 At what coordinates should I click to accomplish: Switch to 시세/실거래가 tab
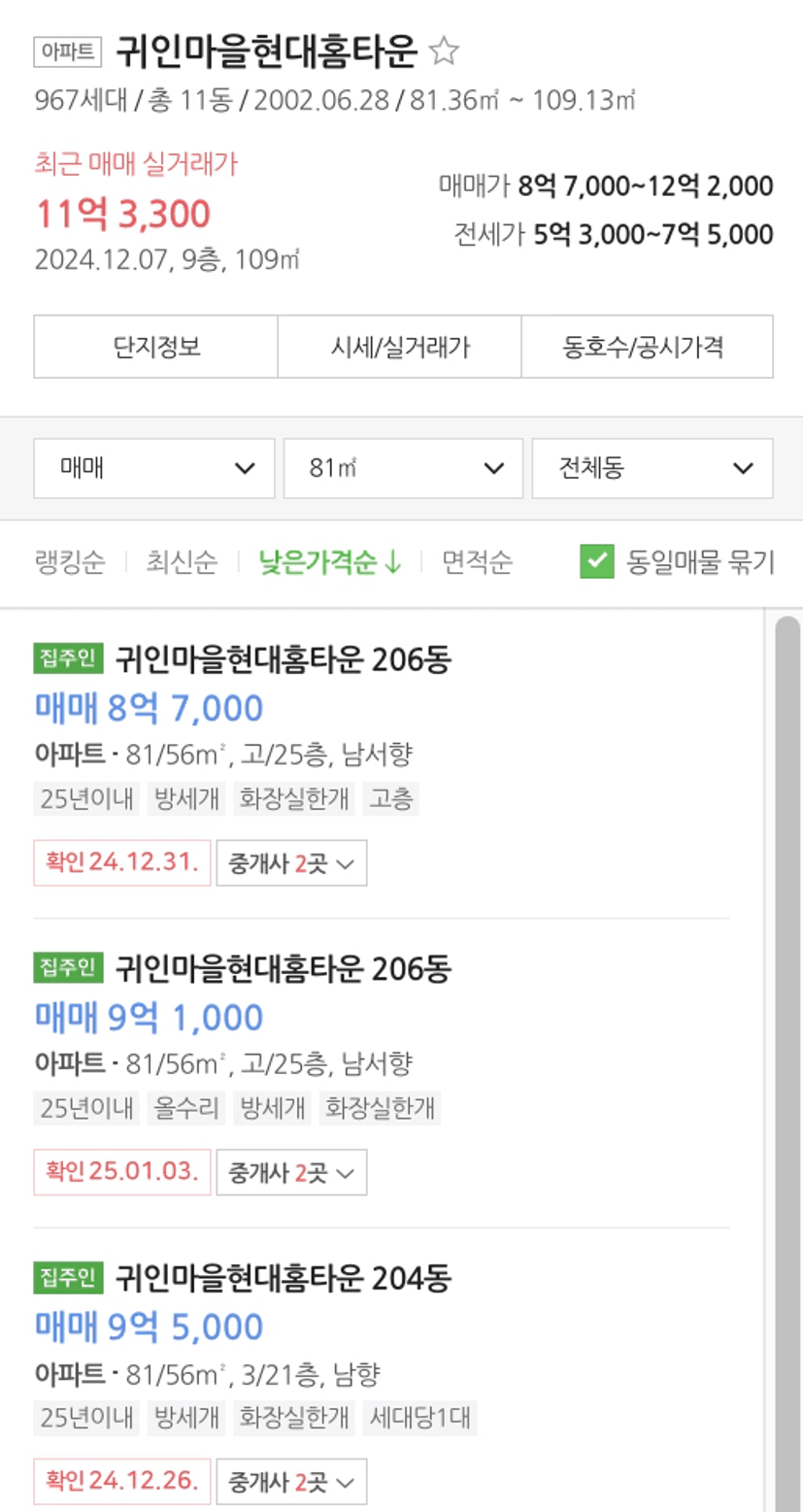[400, 347]
